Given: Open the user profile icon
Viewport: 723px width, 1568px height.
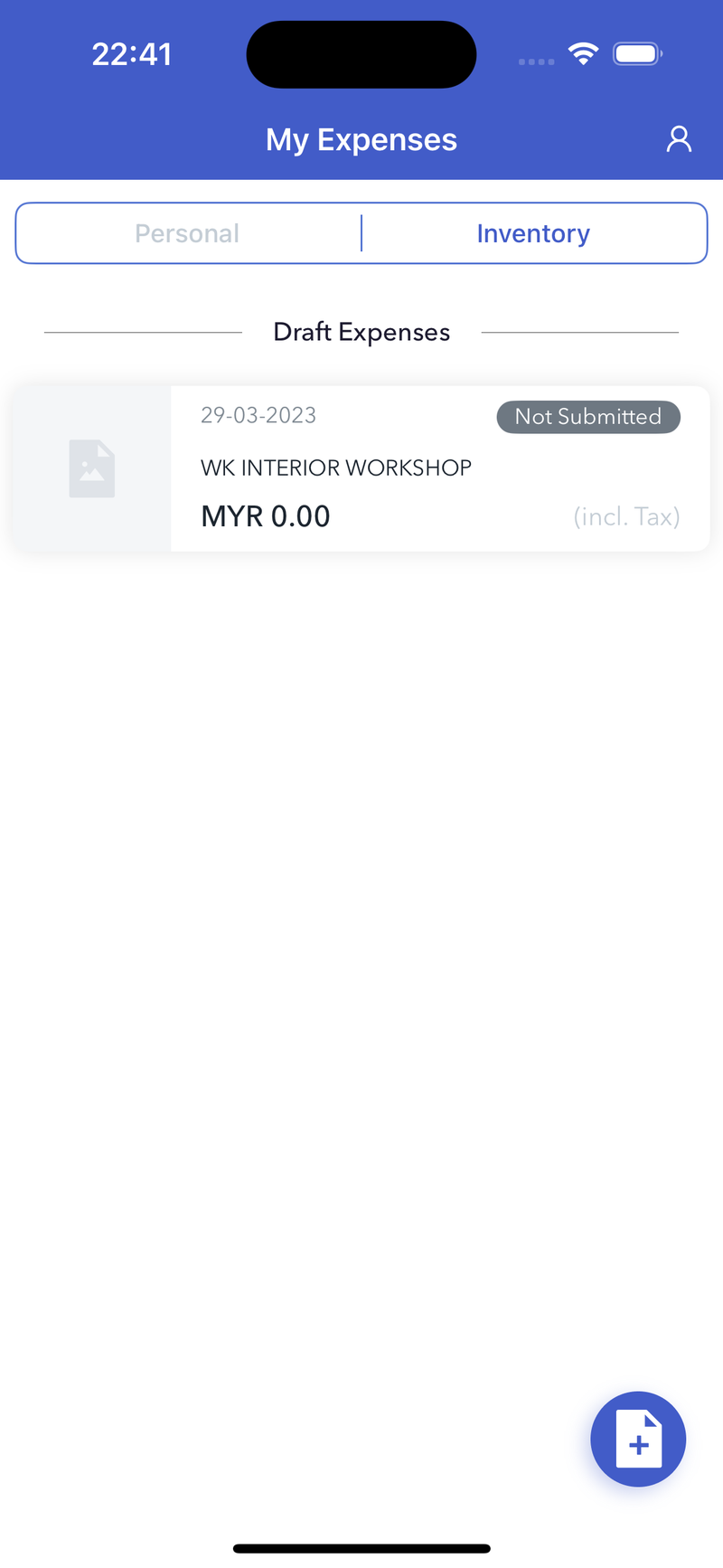Looking at the screenshot, I should [x=679, y=139].
